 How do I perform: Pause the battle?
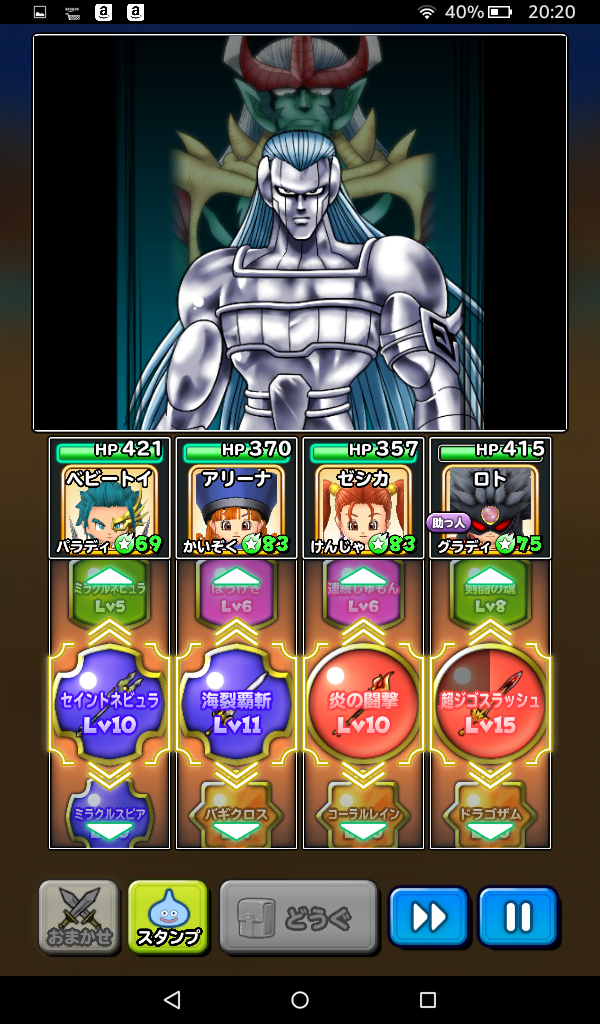point(517,916)
